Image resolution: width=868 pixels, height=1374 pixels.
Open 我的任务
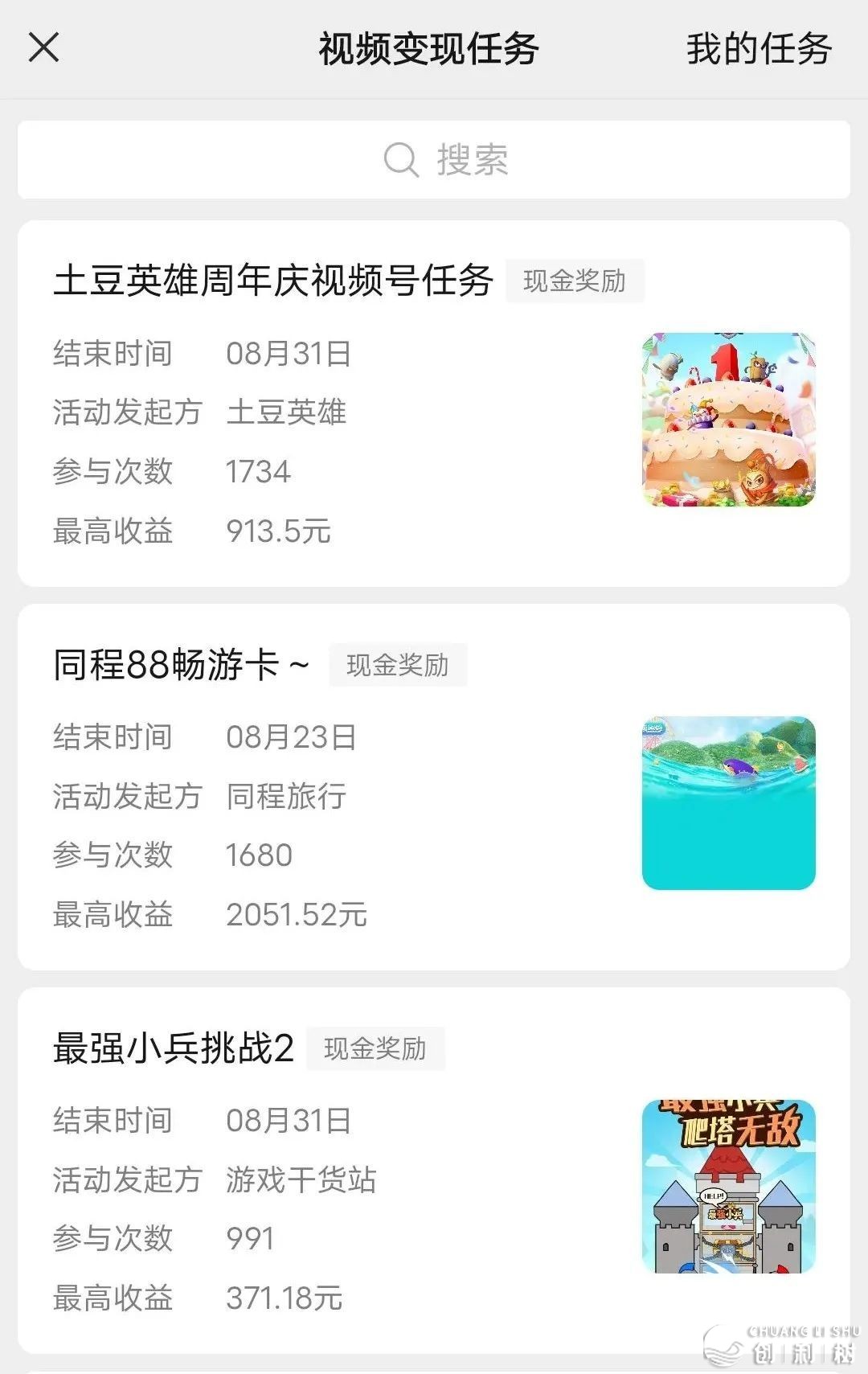758,49
